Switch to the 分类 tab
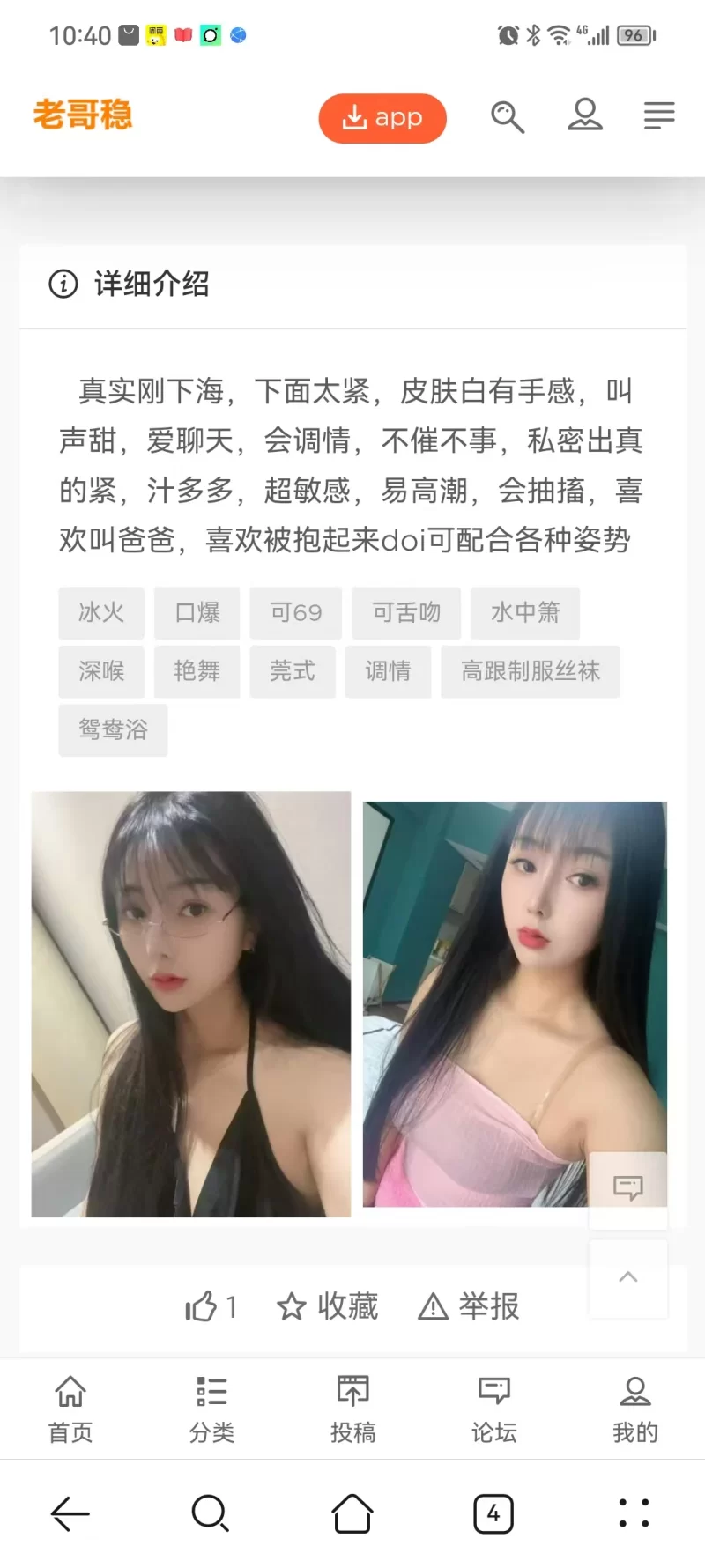The image size is (705, 1568). [211, 1409]
